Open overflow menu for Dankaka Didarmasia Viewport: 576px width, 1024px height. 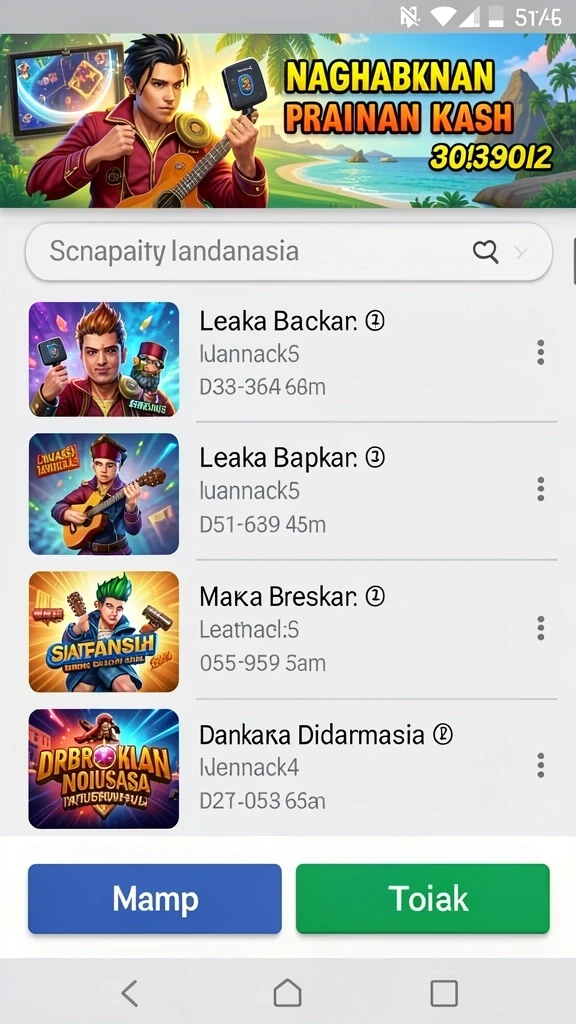540,765
